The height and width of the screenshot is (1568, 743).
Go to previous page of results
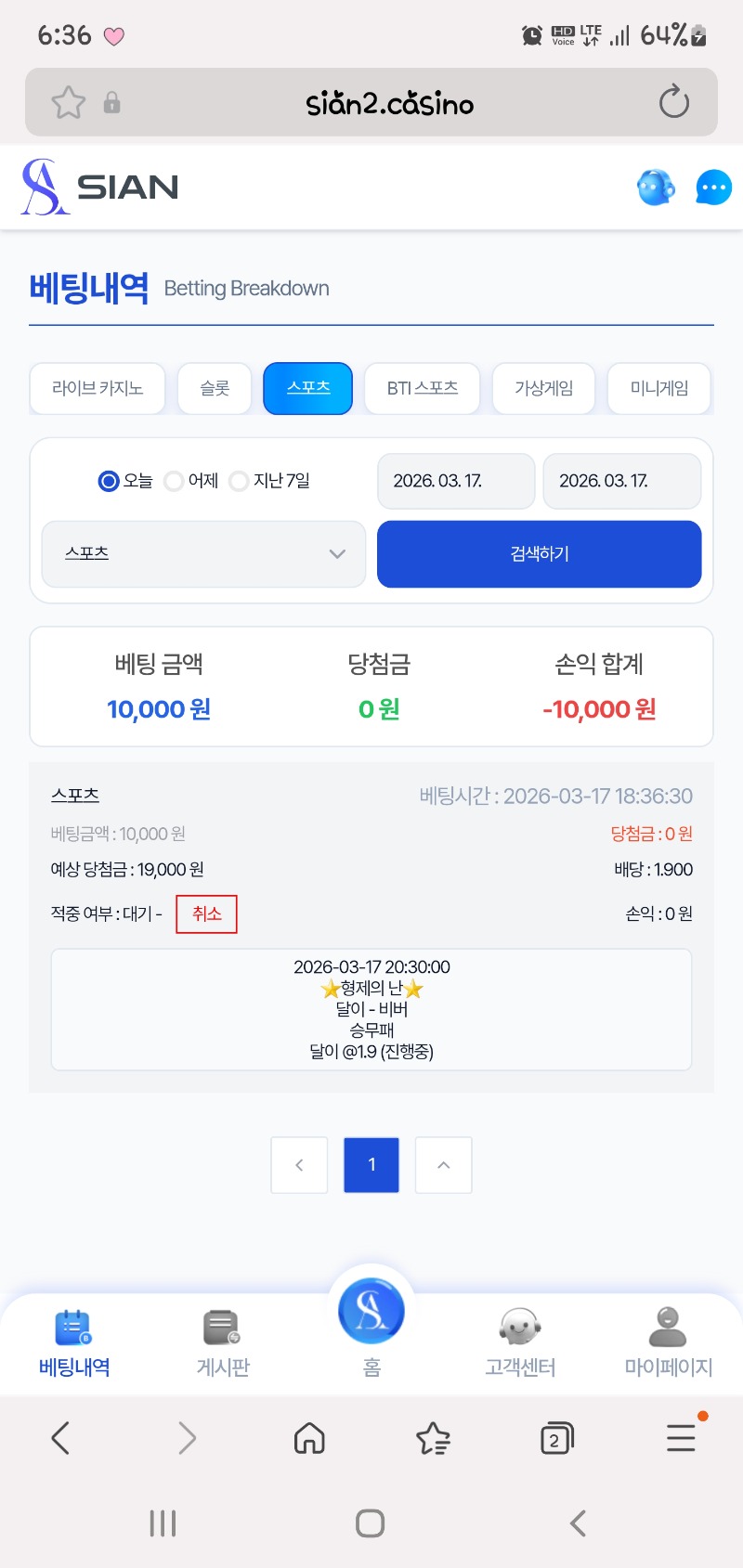coord(299,1165)
